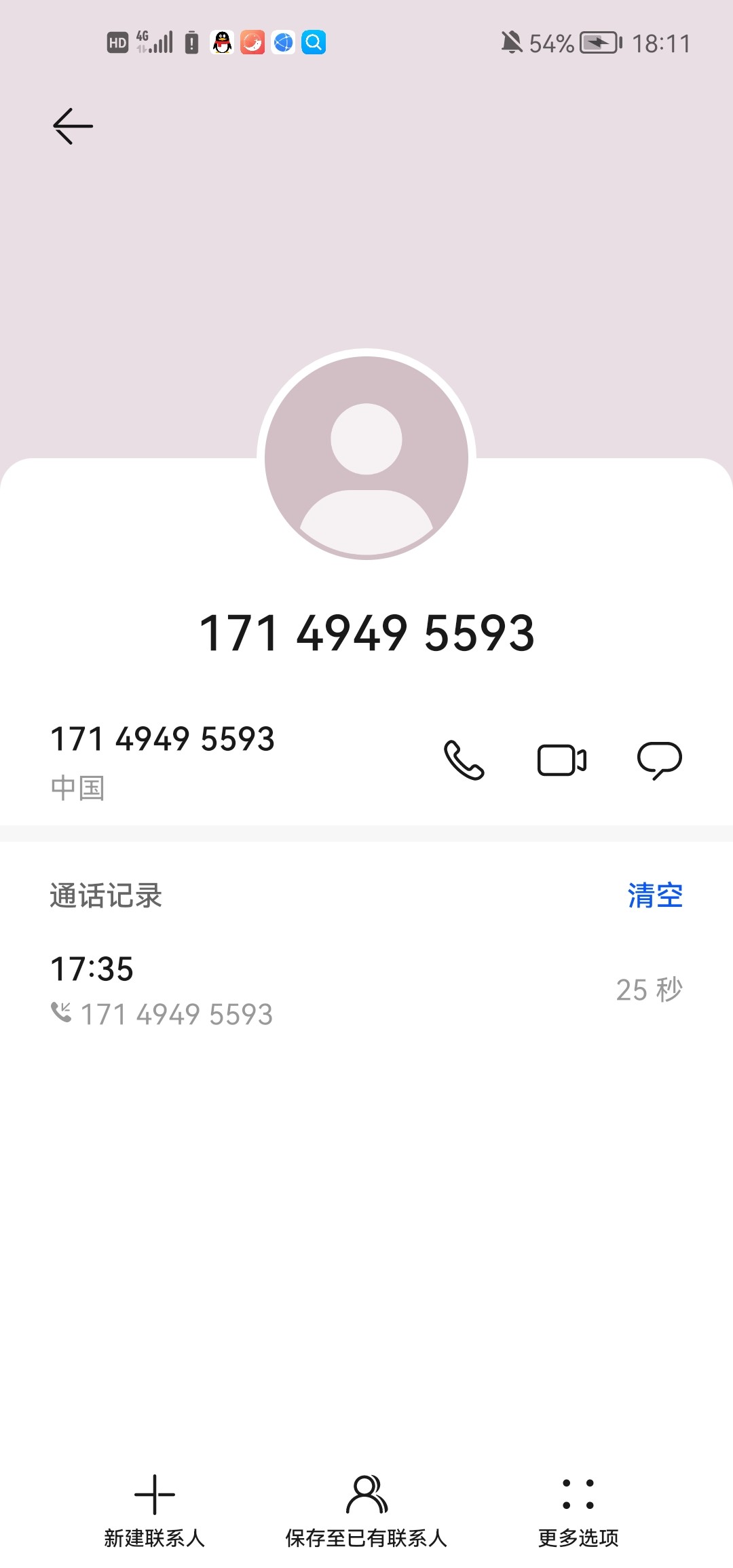Image resolution: width=733 pixels, height=1568 pixels.
Task: Clear call history with 清空
Action: [655, 895]
